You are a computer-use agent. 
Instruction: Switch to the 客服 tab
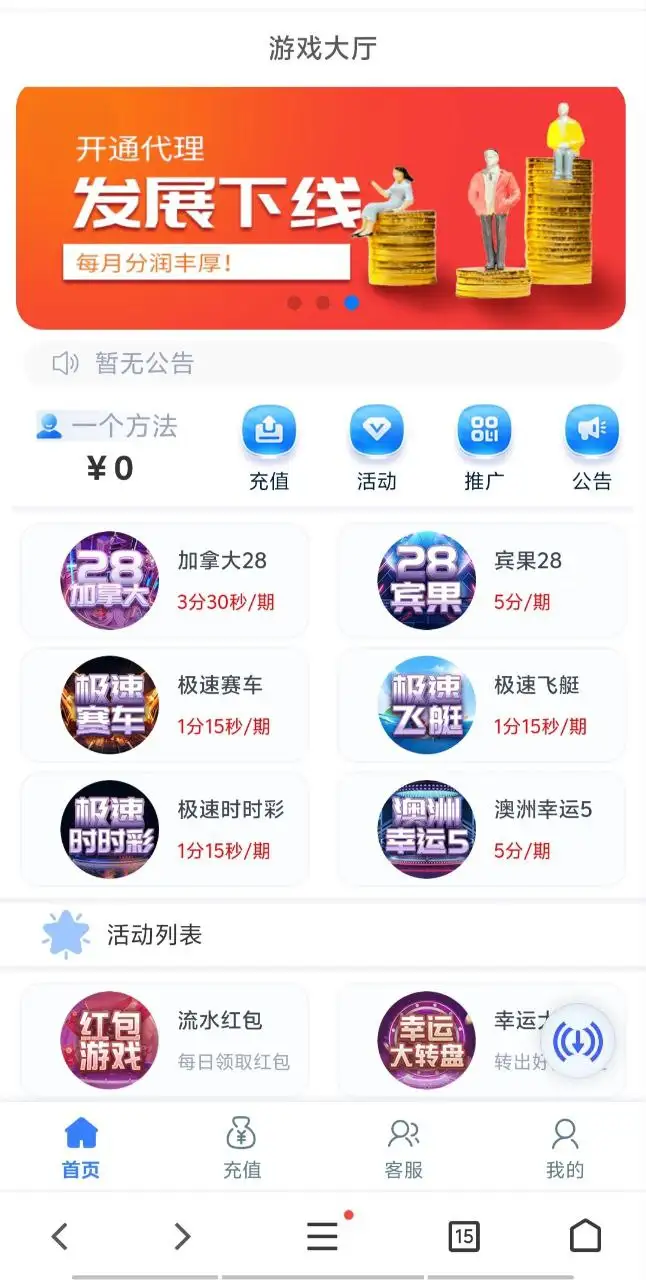403,1148
